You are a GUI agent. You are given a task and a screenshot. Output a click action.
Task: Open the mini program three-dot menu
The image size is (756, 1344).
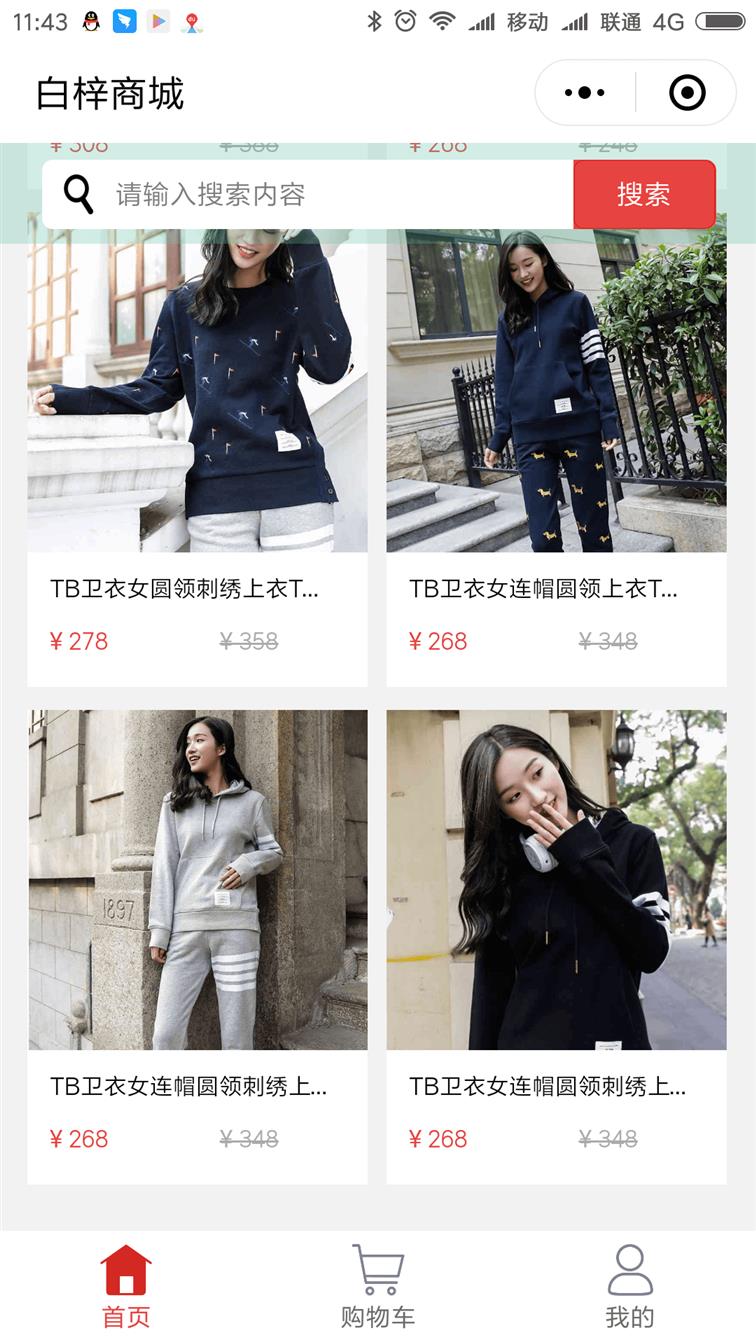[x=585, y=93]
